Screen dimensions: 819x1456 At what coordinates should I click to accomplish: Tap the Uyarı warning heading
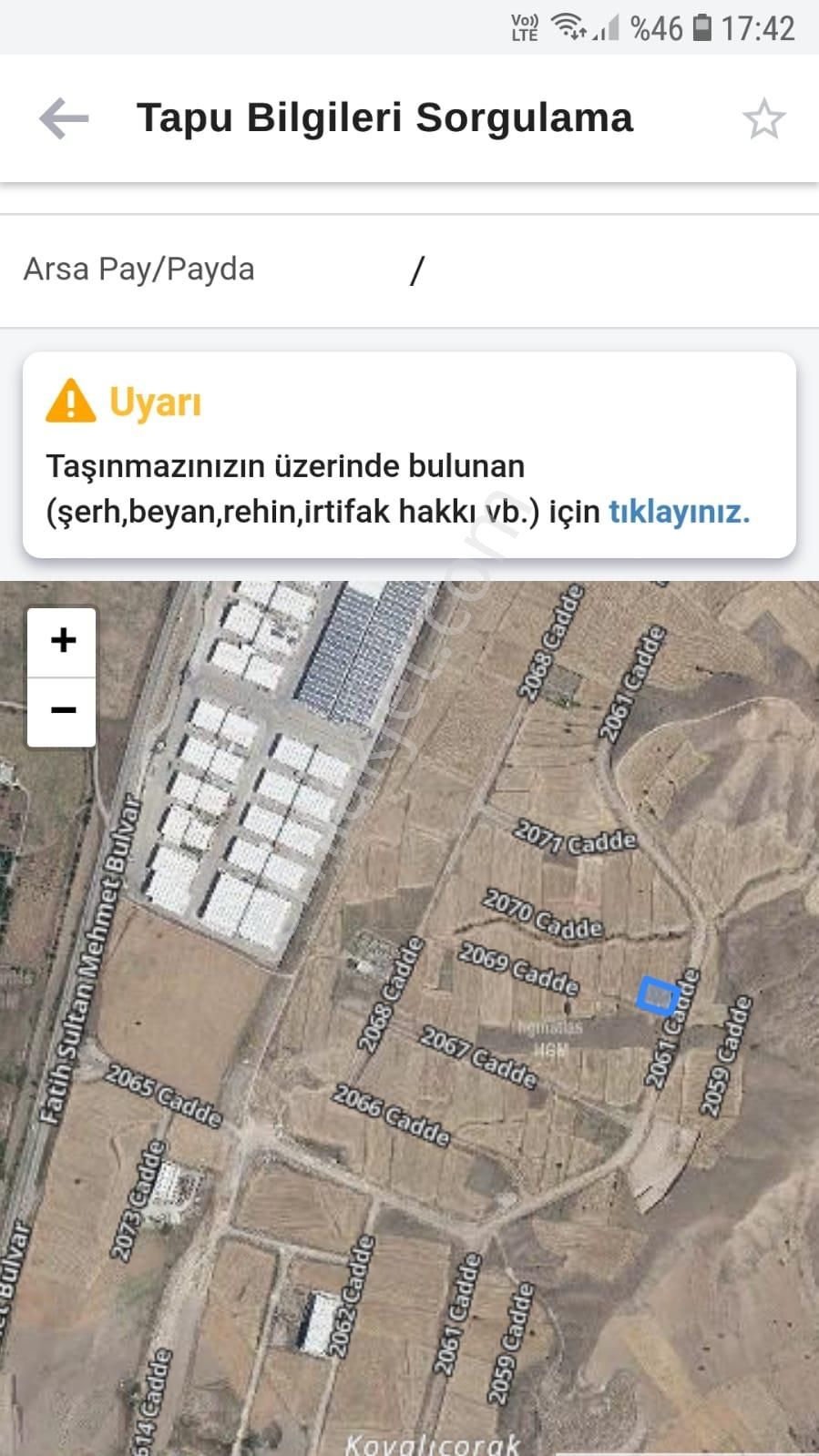[x=153, y=401]
